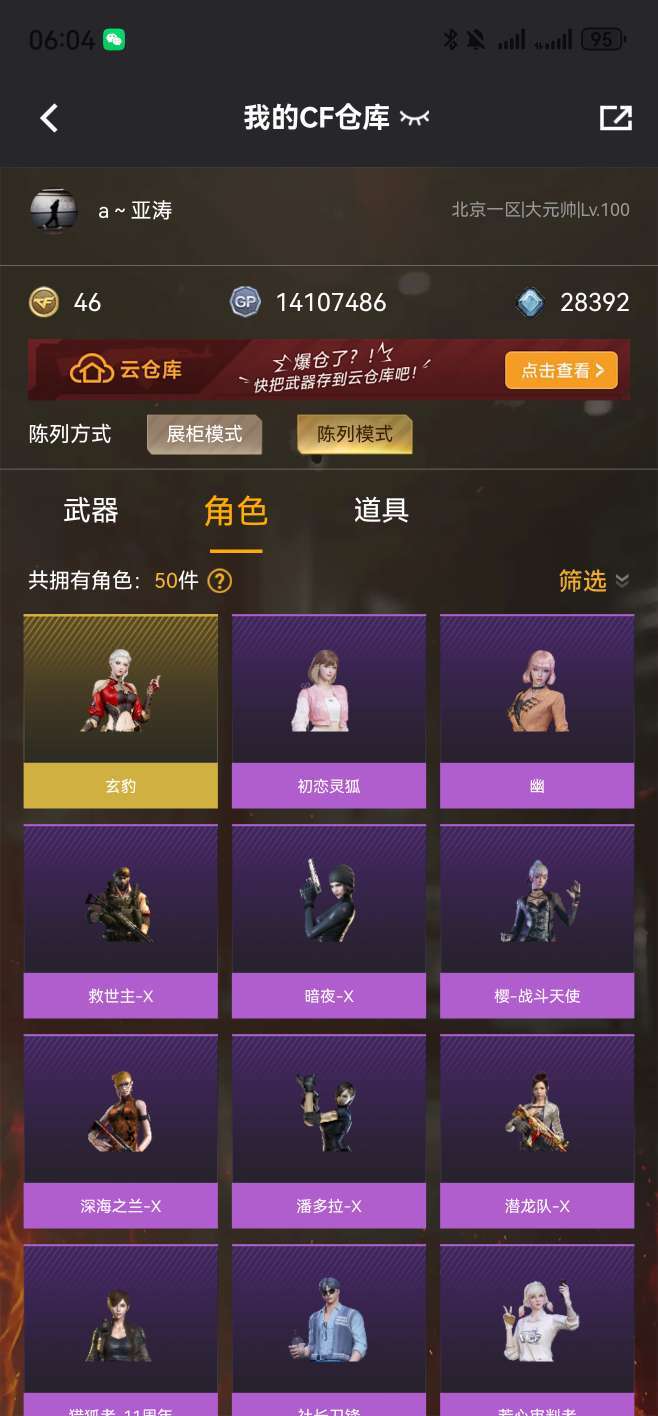Viewport: 658px width, 1416px height.
Task: View the 樱-战斗天使 character
Action: click(537, 921)
